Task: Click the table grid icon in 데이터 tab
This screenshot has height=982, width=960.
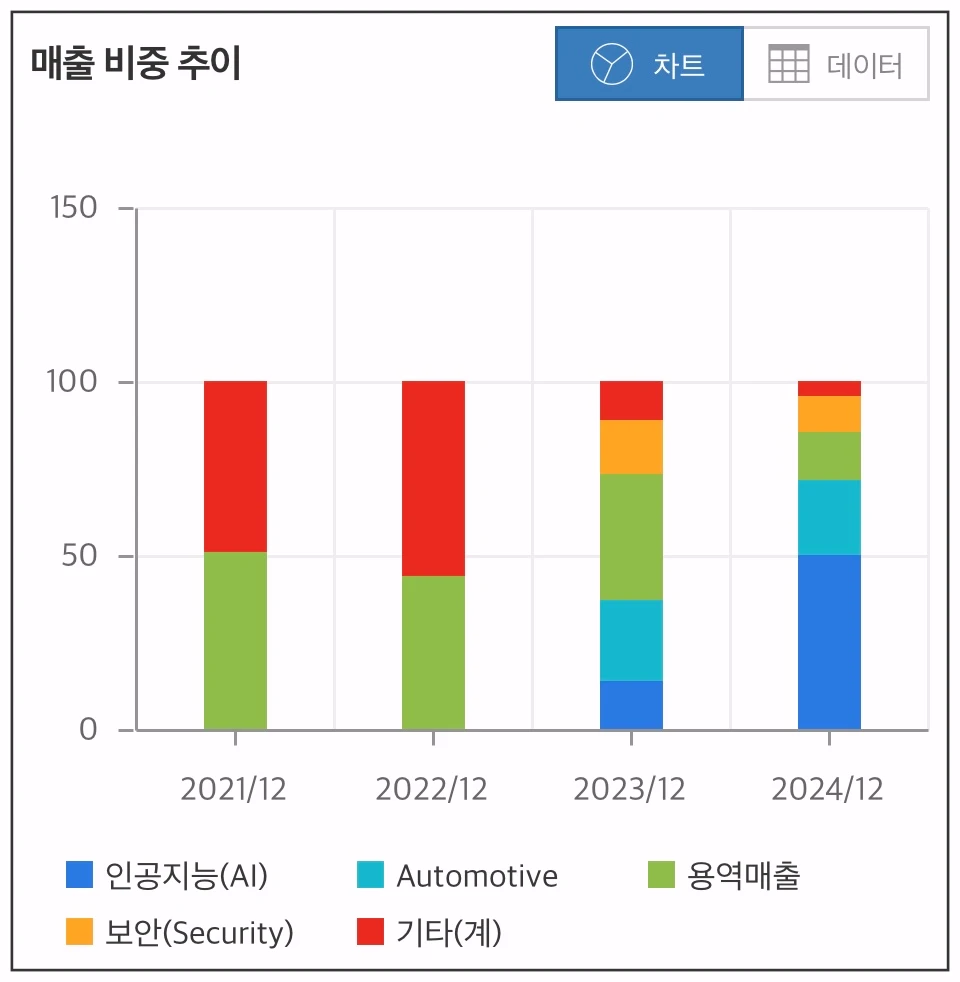Action: click(789, 63)
